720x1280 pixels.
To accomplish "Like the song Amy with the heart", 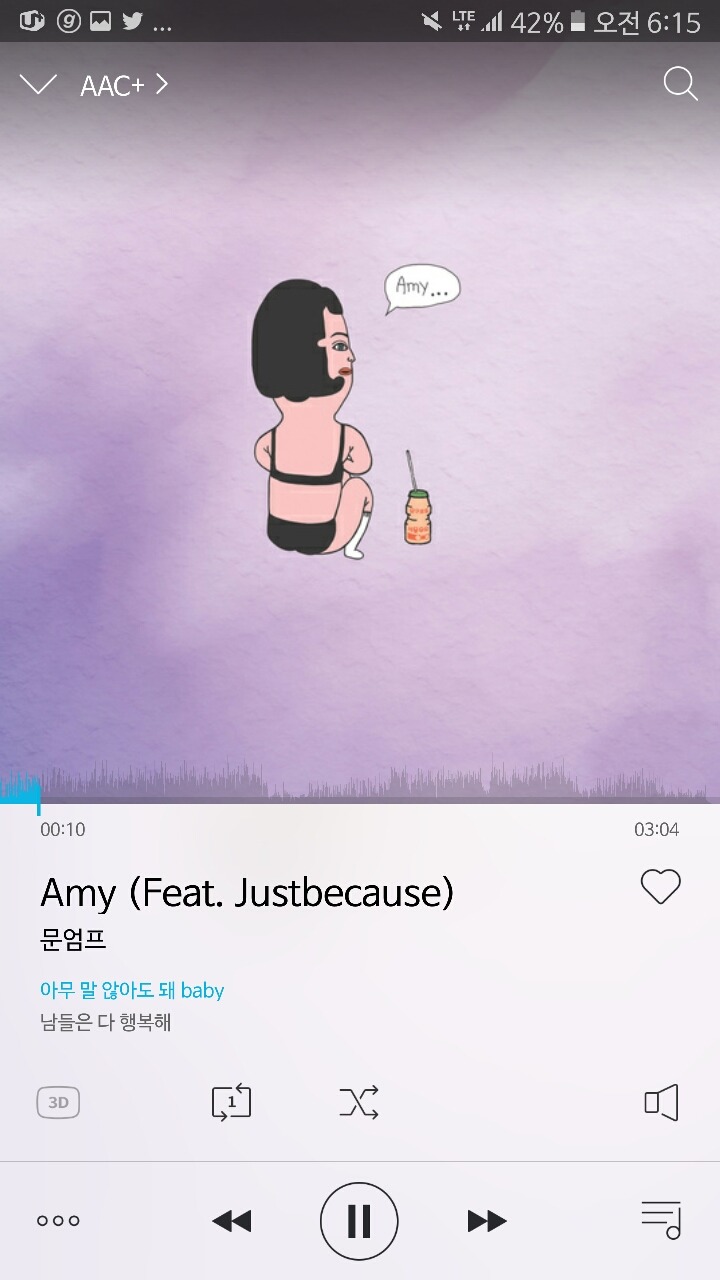I will click(x=660, y=886).
